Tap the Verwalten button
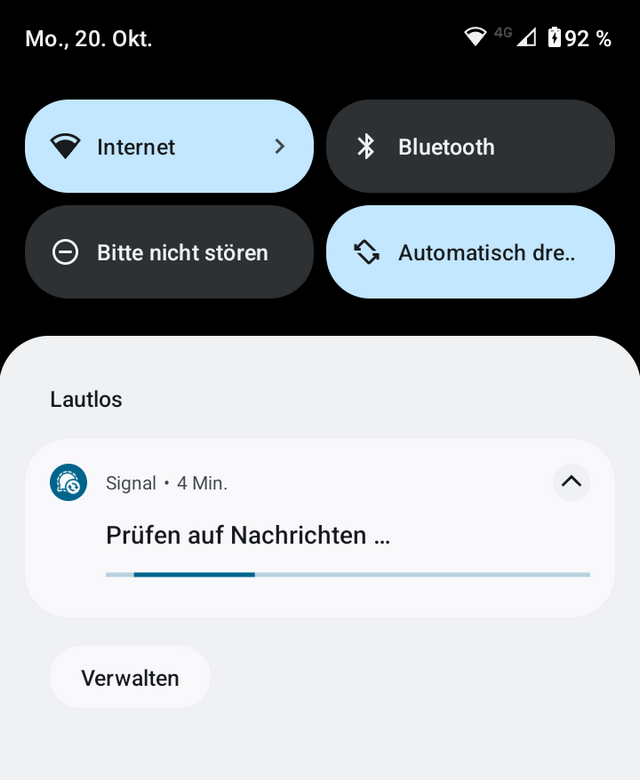640x780 pixels. (x=130, y=678)
